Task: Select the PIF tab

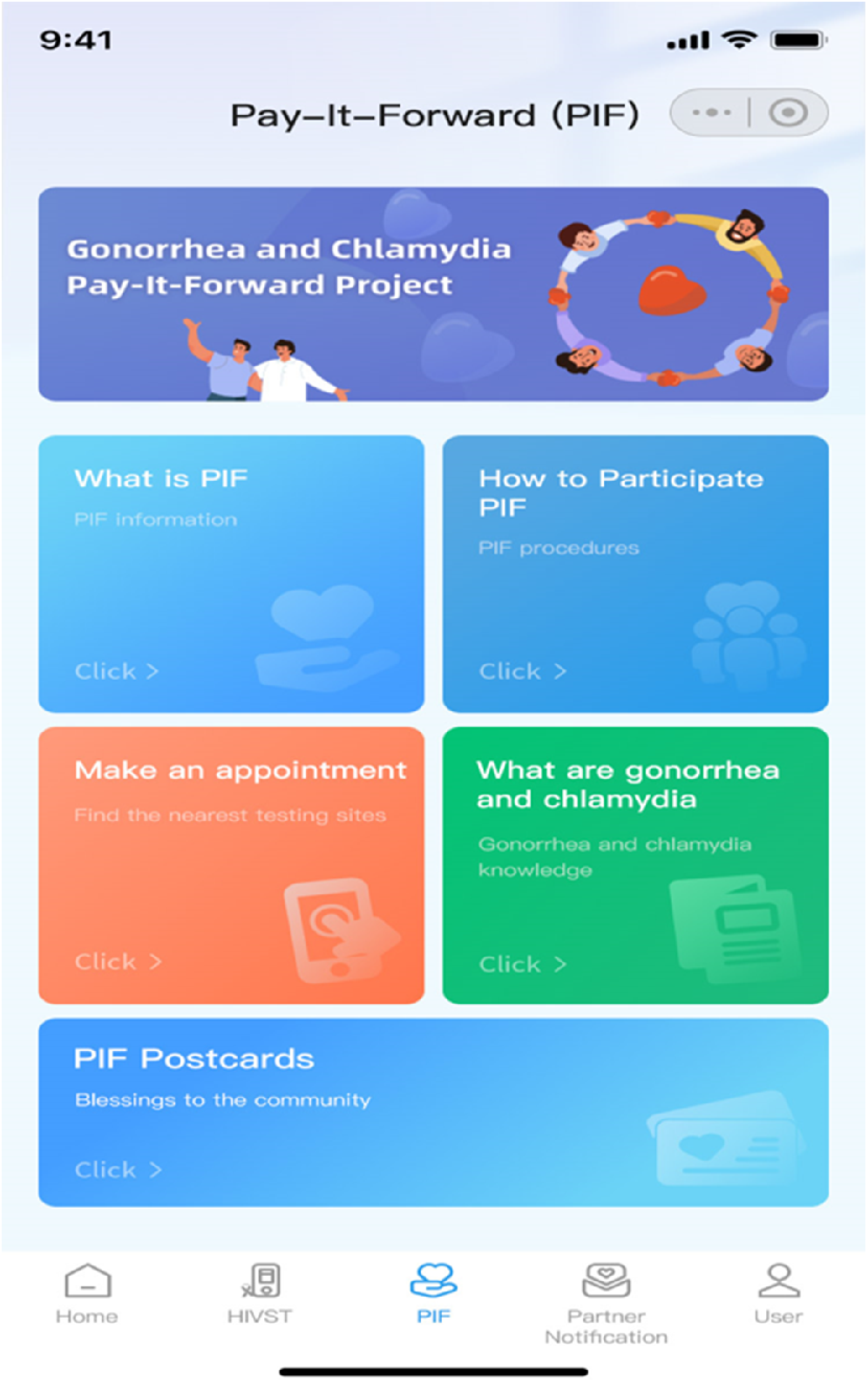Action: point(433,1294)
